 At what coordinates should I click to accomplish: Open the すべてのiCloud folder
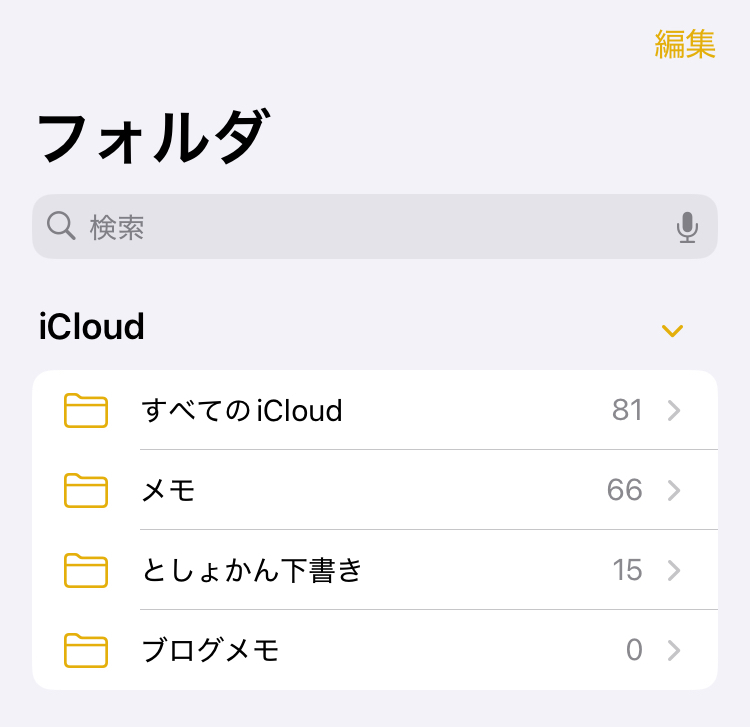click(x=374, y=410)
